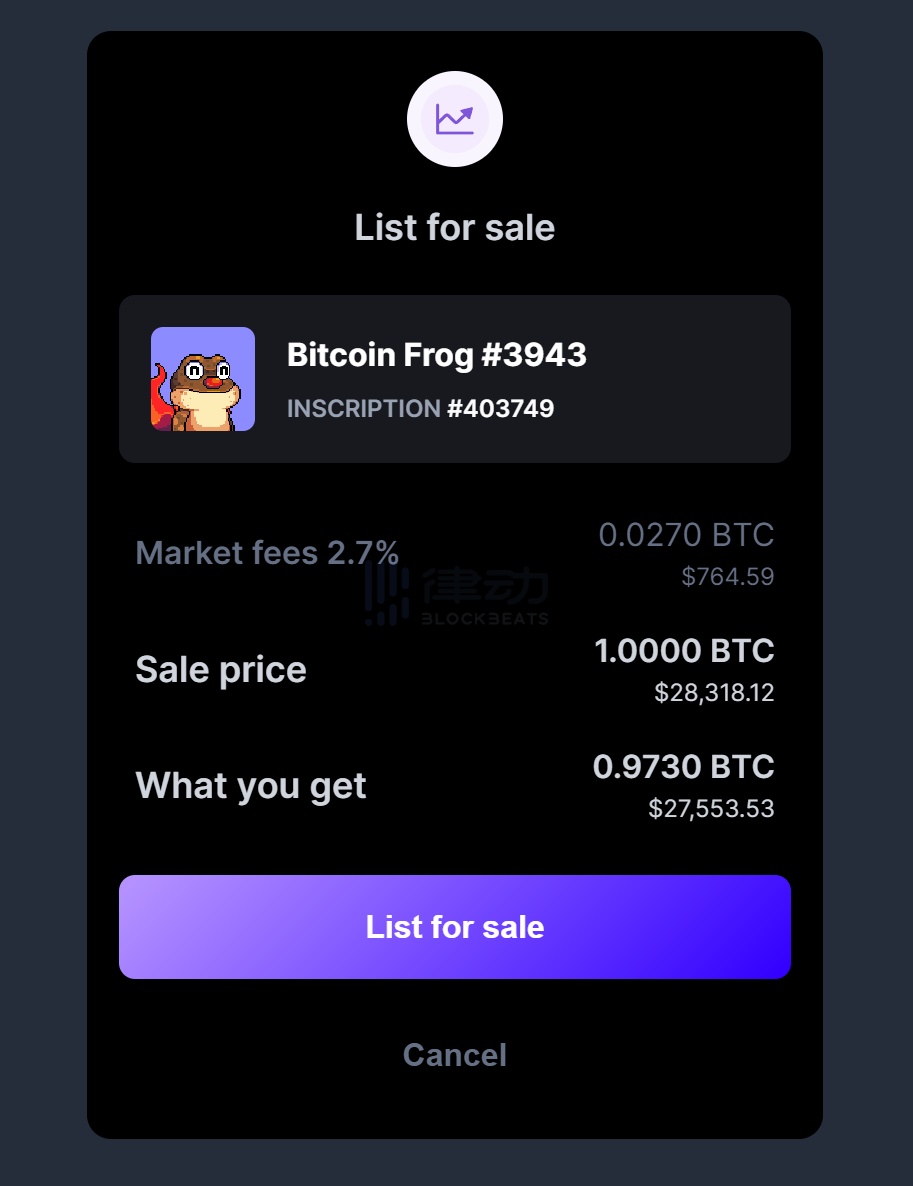Viewport: 913px width, 1186px height.
Task: Confirm with the List for sale button
Action: click(455, 927)
